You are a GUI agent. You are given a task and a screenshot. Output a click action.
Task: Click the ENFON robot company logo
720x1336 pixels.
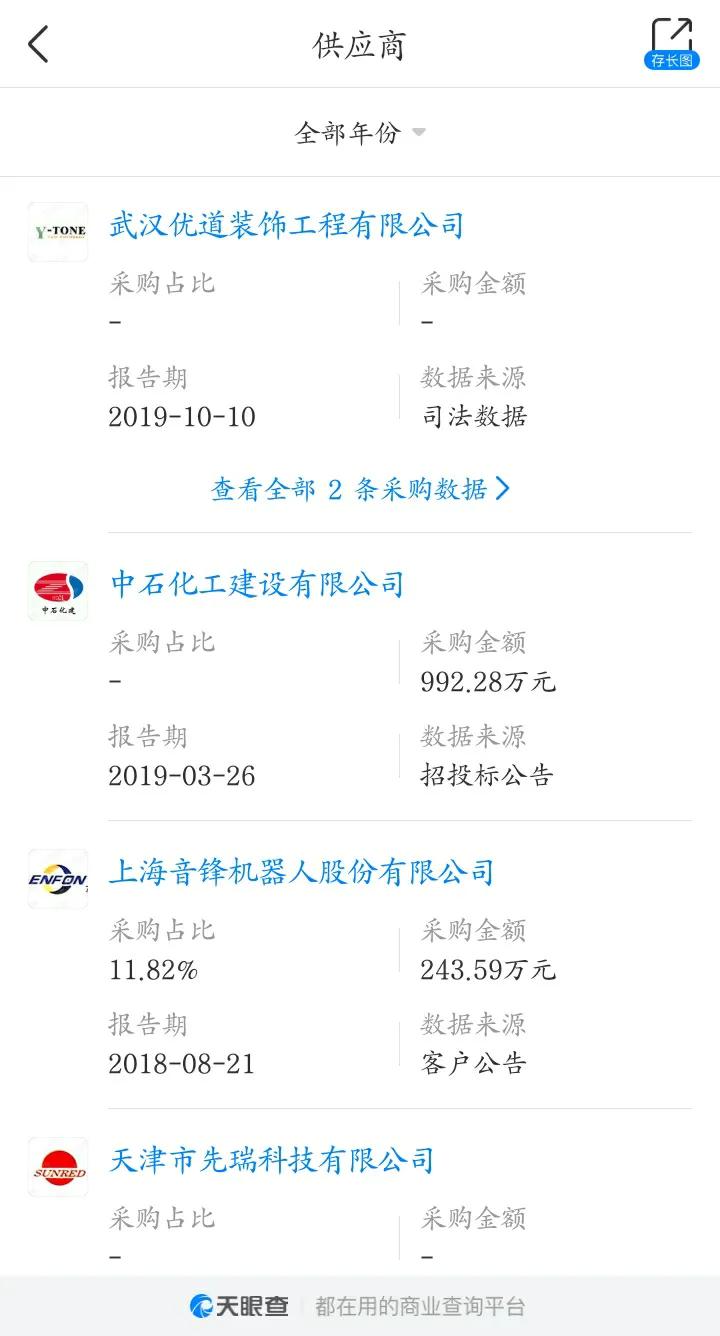57,879
